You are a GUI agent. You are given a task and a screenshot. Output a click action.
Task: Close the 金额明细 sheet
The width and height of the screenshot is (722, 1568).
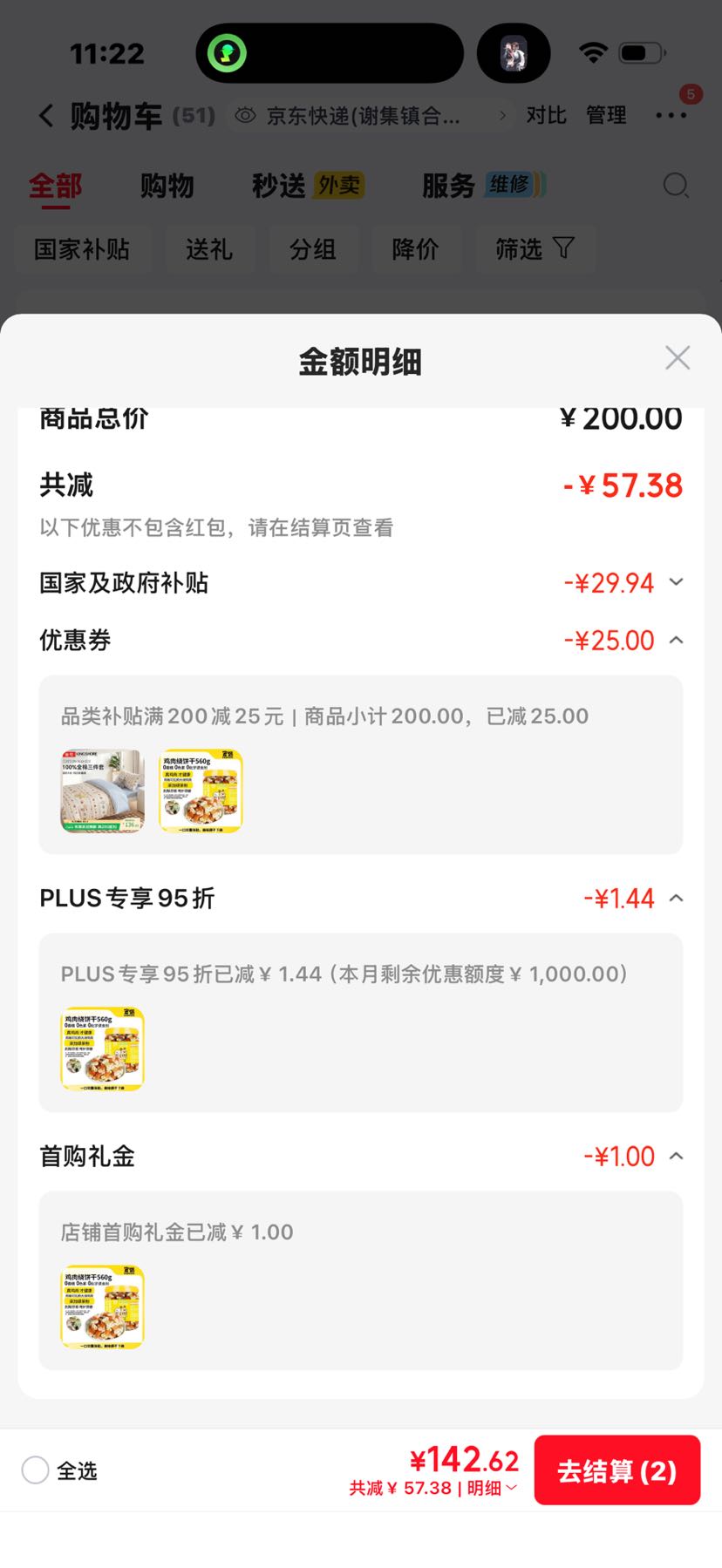pyautogui.click(x=678, y=357)
